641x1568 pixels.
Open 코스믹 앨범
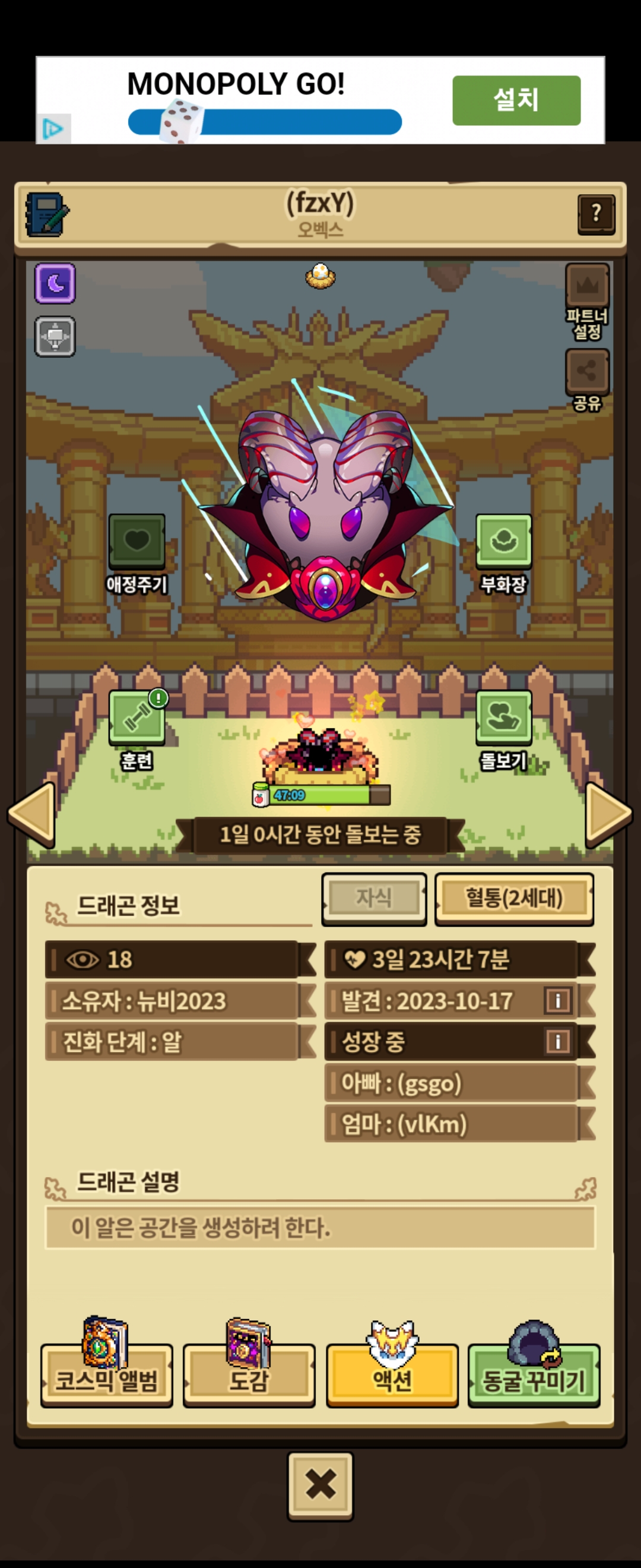pos(106,1379)
